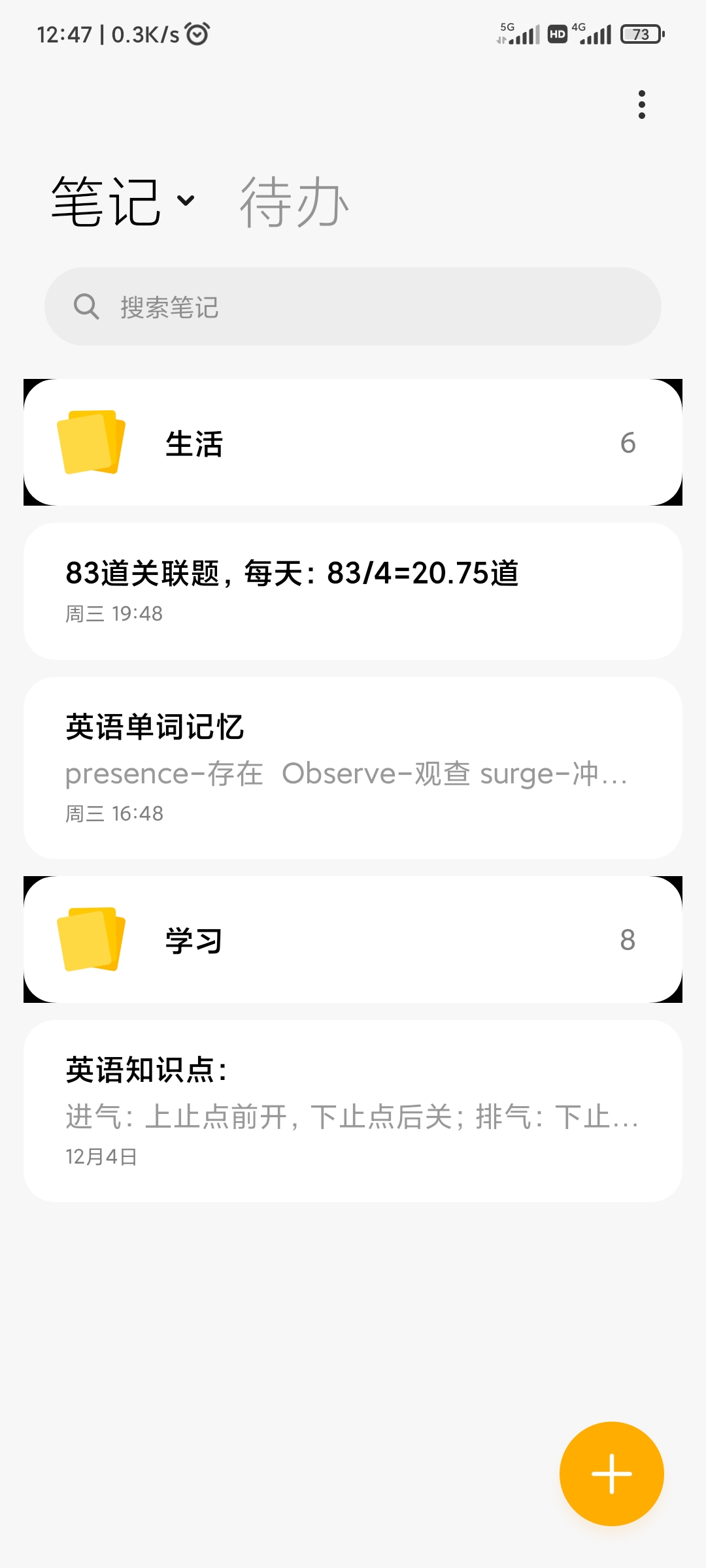Open the 学习 folder
This screenshot has width=706, height=1568.
coord(353,939)
